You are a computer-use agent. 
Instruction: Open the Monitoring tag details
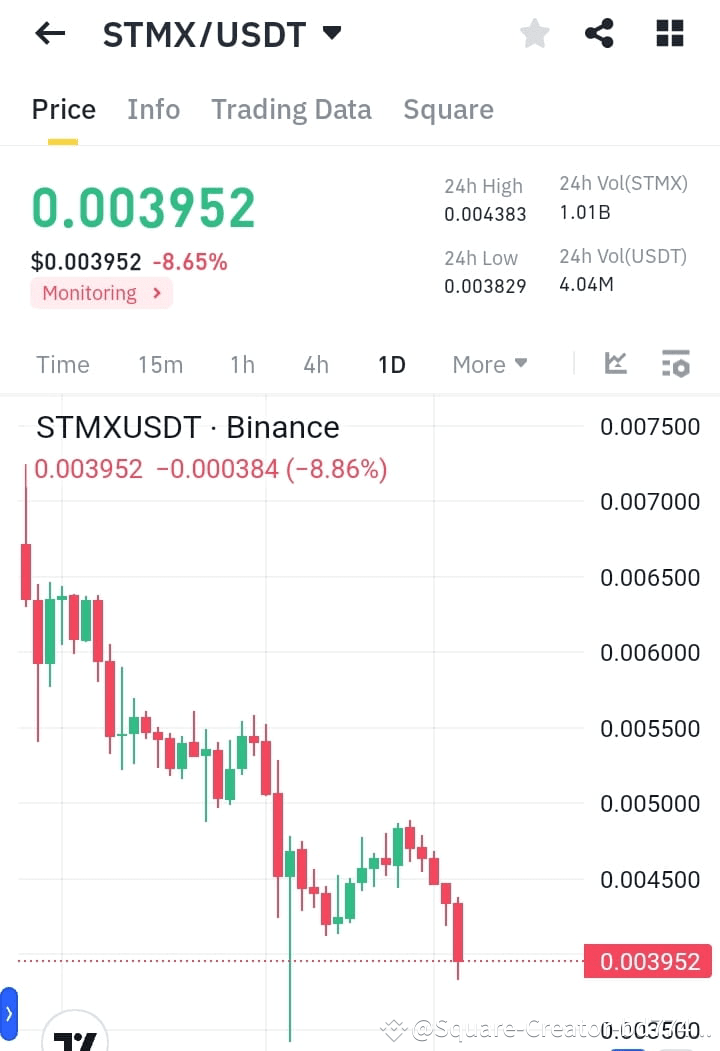point(100,293)
